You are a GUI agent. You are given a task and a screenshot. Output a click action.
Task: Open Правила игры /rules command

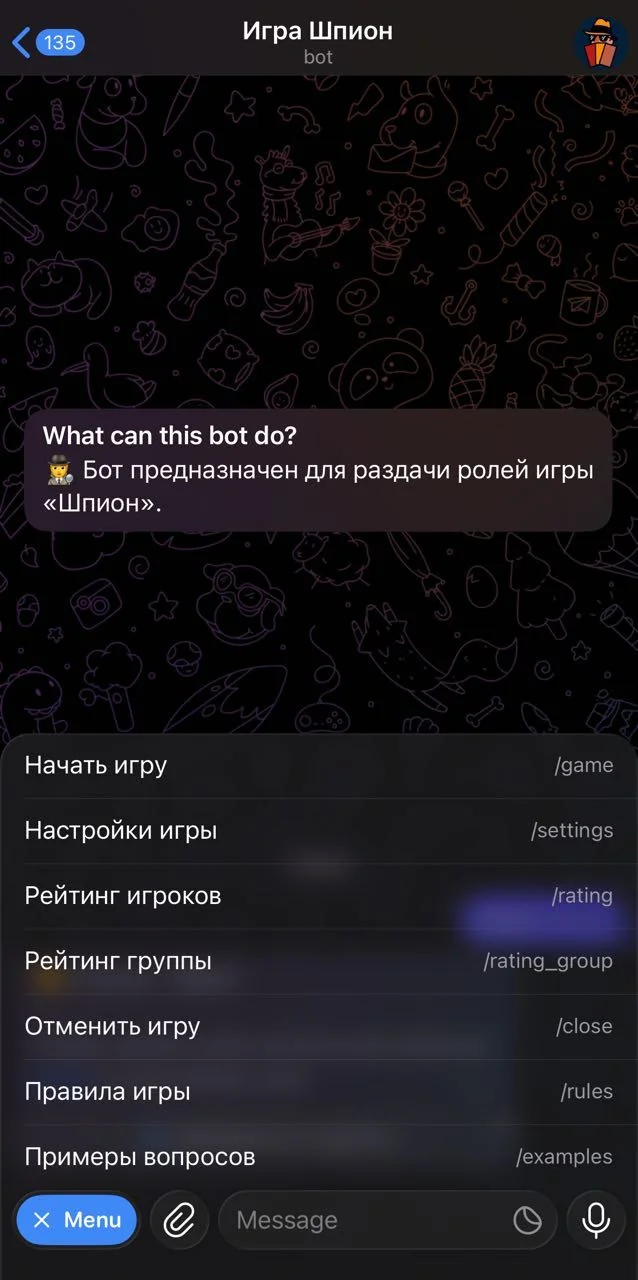(319, 1092)
